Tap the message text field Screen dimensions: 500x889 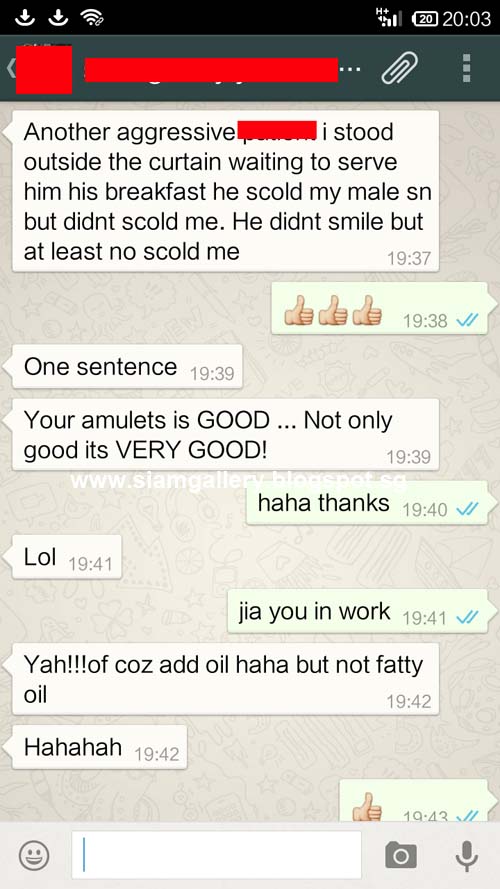click(217, 855)
